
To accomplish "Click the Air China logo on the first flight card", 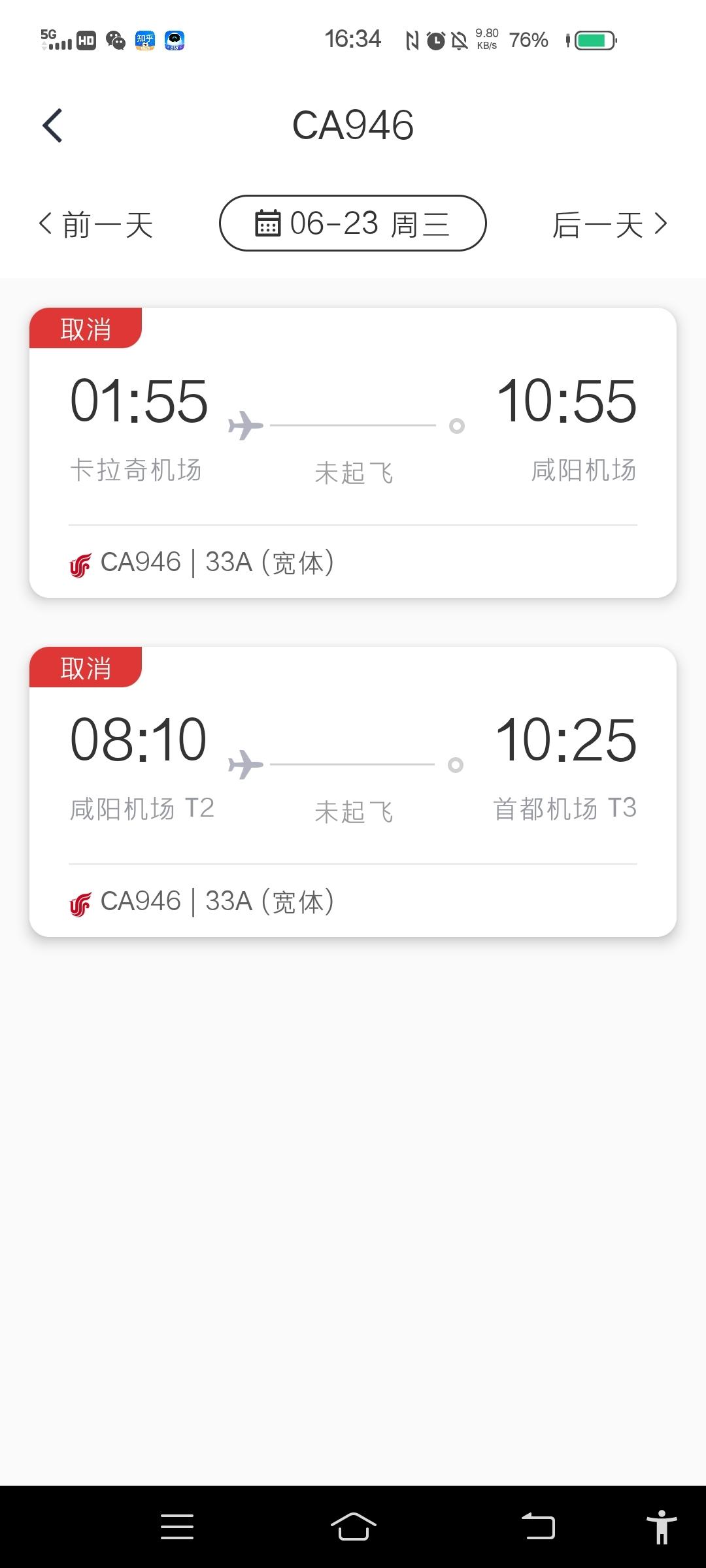I will 80,563.
